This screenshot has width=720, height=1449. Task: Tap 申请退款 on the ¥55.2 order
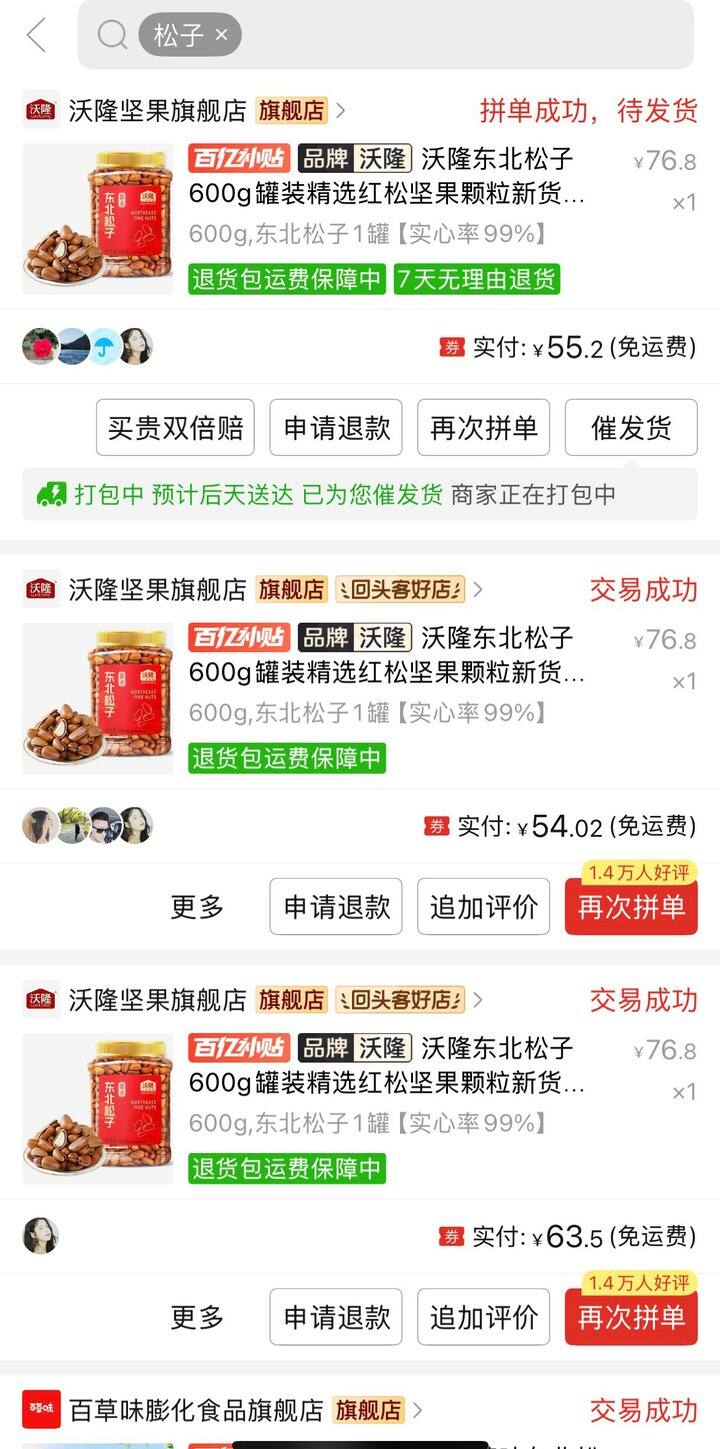click(336, 428)
